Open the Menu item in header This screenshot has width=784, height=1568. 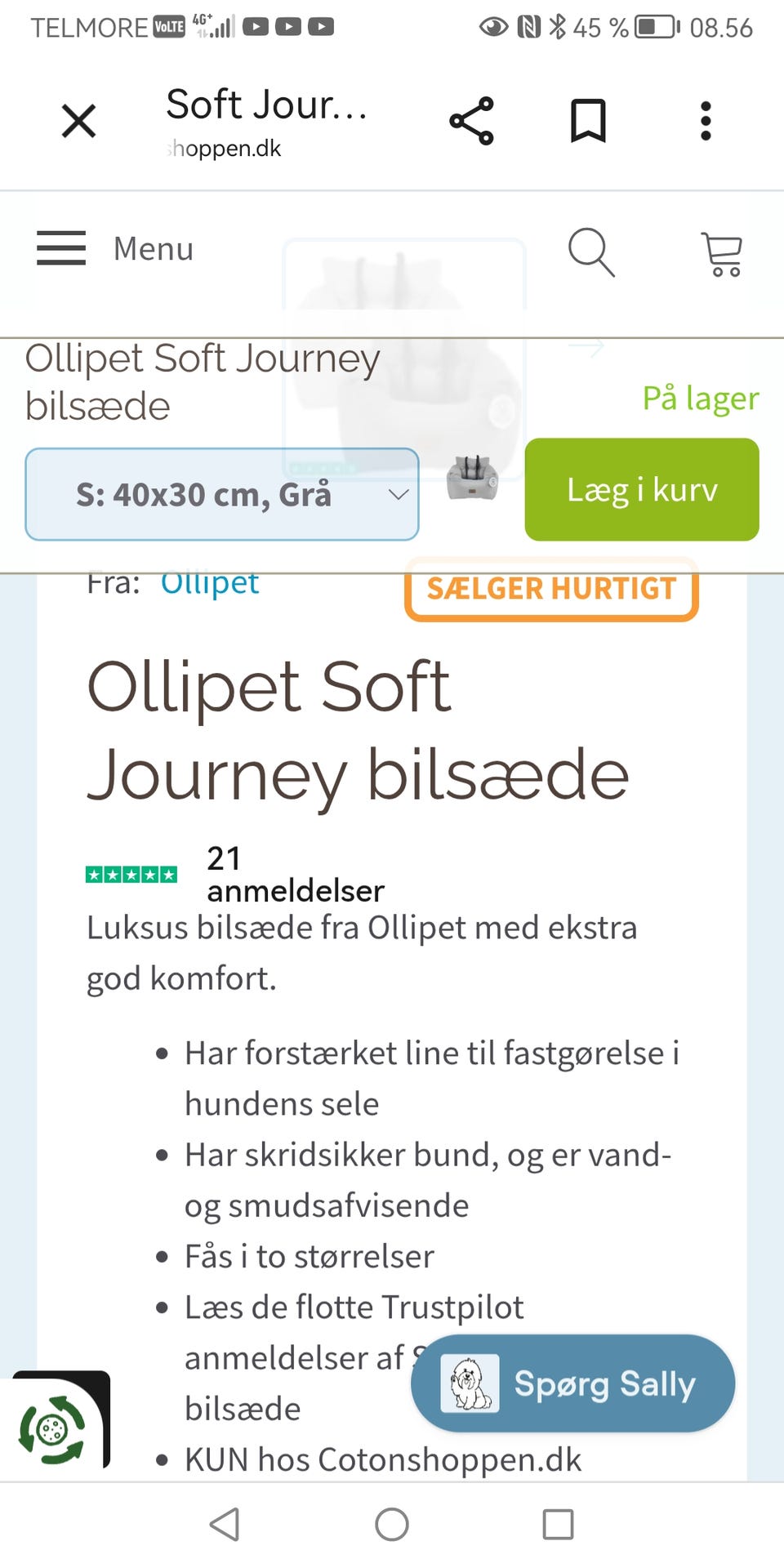pyautogui.click(x=152, y=249)
